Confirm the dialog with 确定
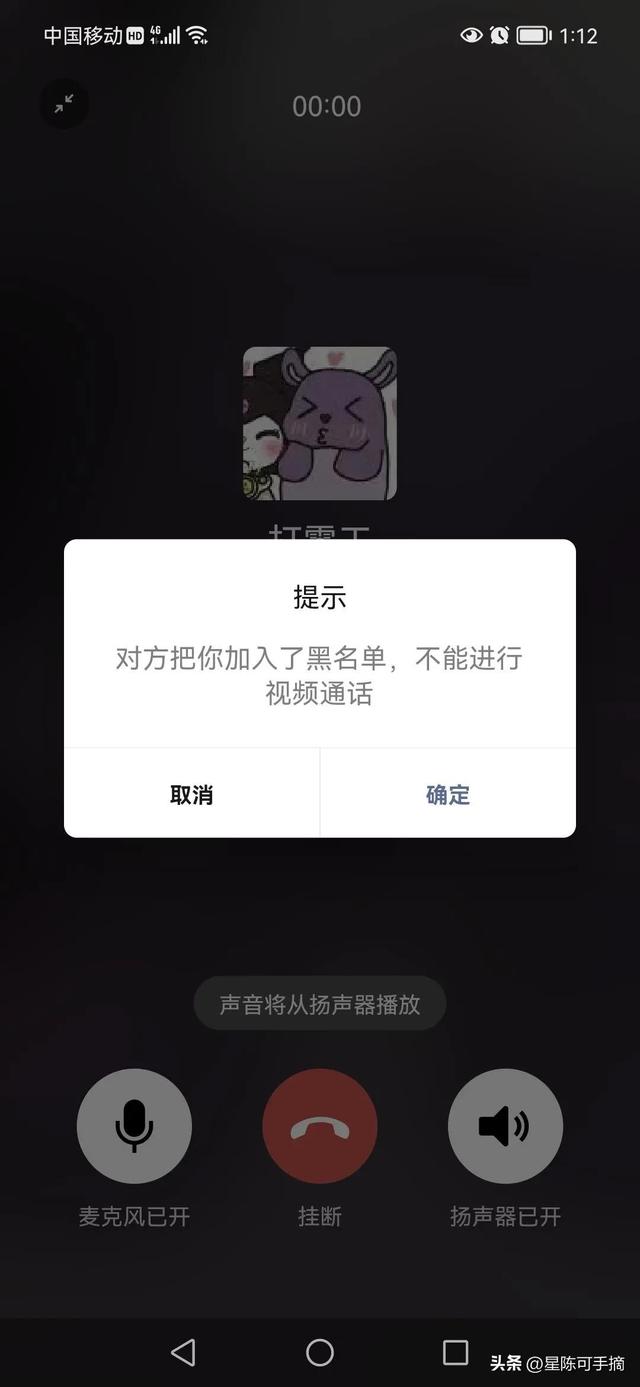 [x=448, y=794]
